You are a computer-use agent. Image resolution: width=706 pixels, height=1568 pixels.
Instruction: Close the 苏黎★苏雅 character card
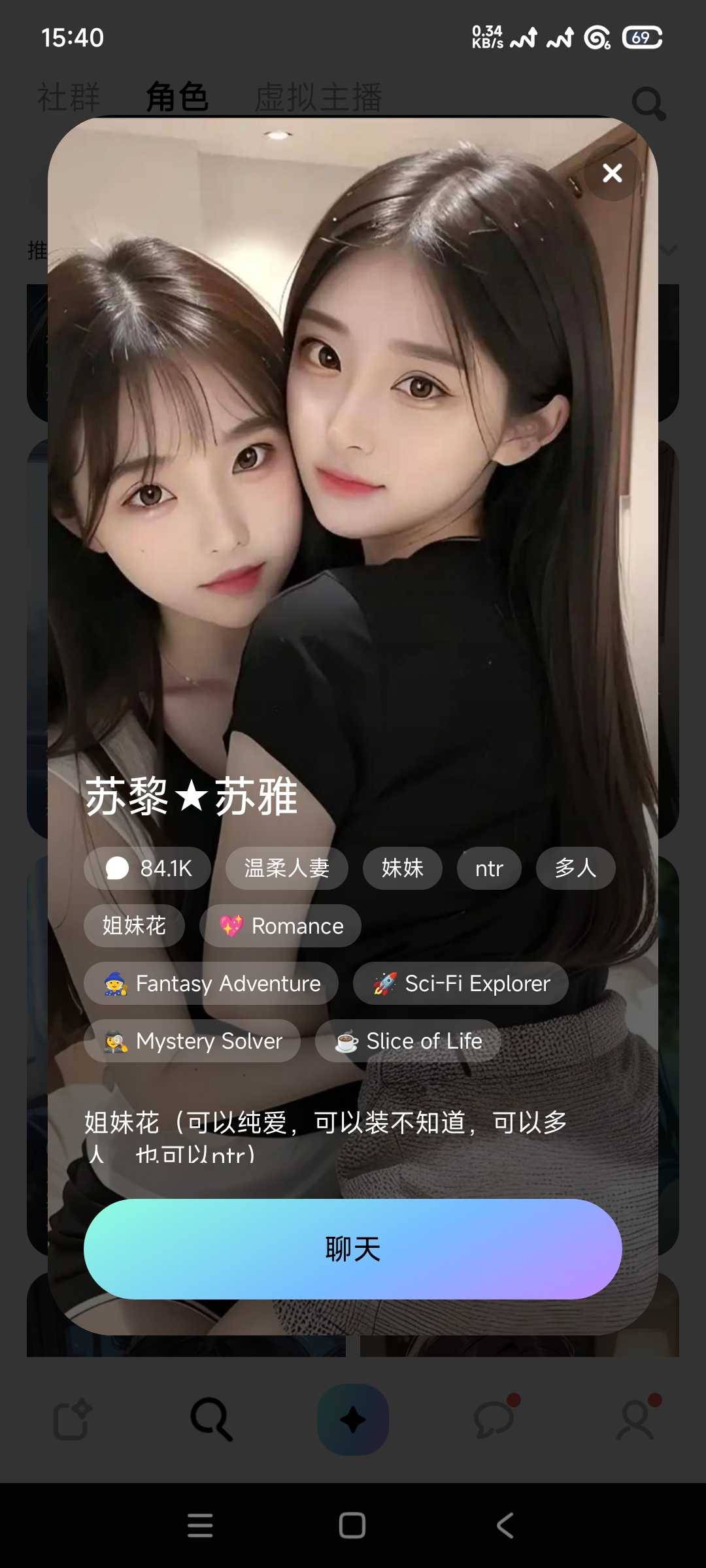coord(612,173)
